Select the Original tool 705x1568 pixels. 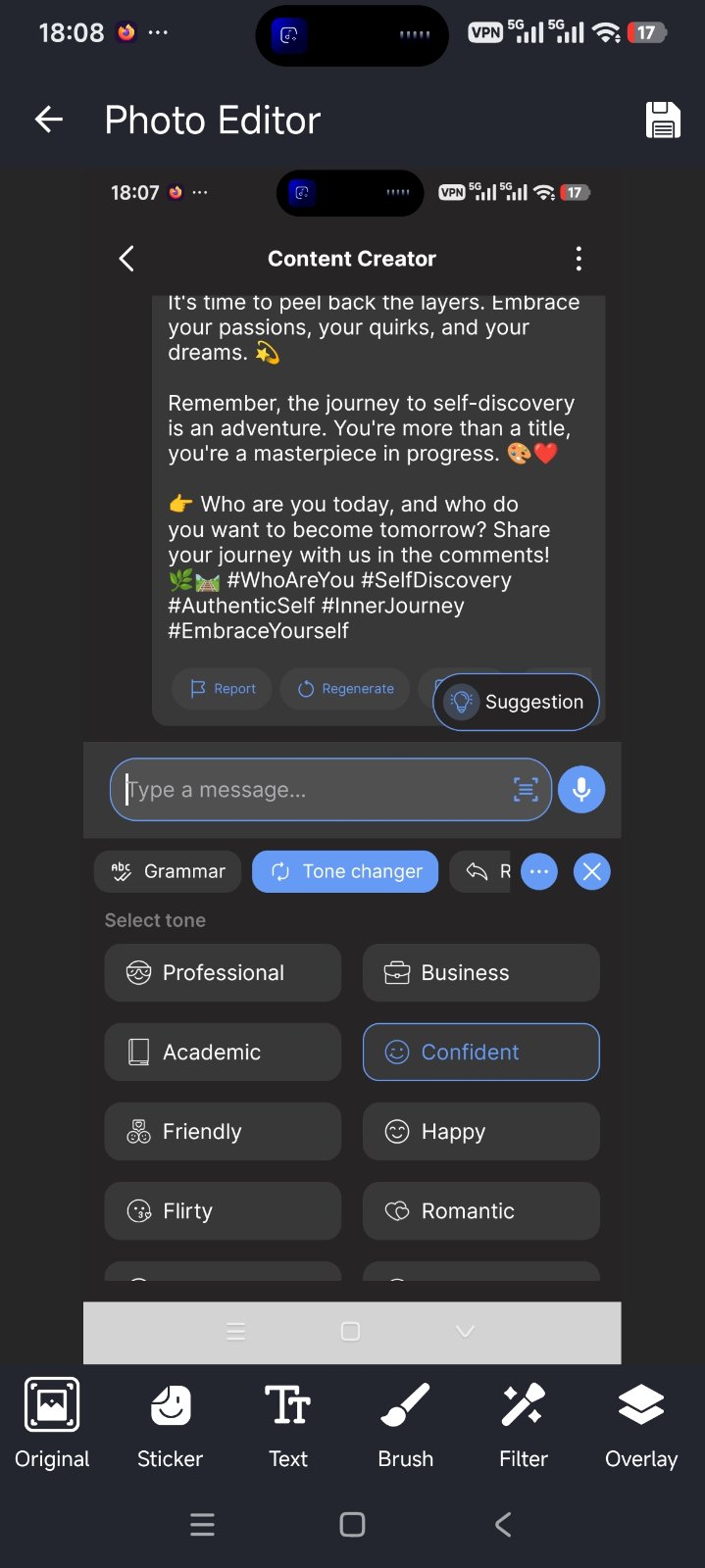click(x=52, y=1422)
